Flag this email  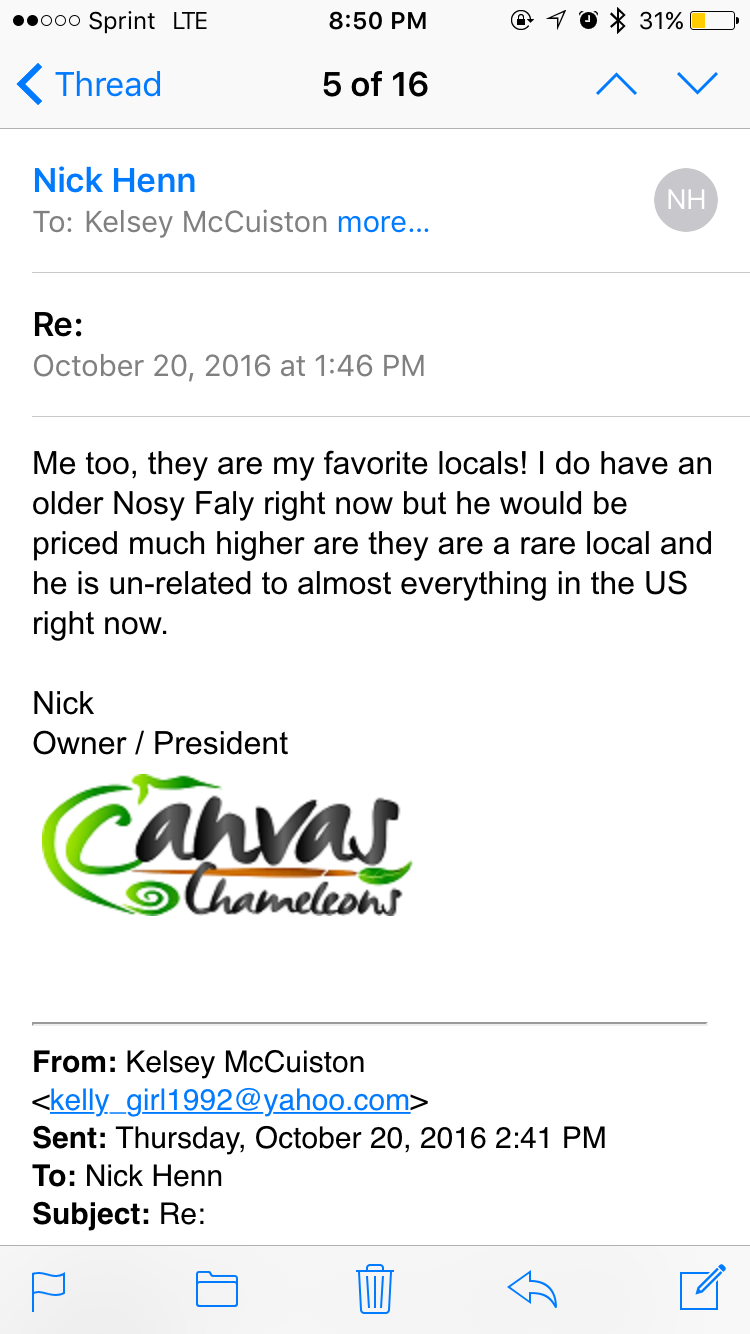coord(48,1288)
